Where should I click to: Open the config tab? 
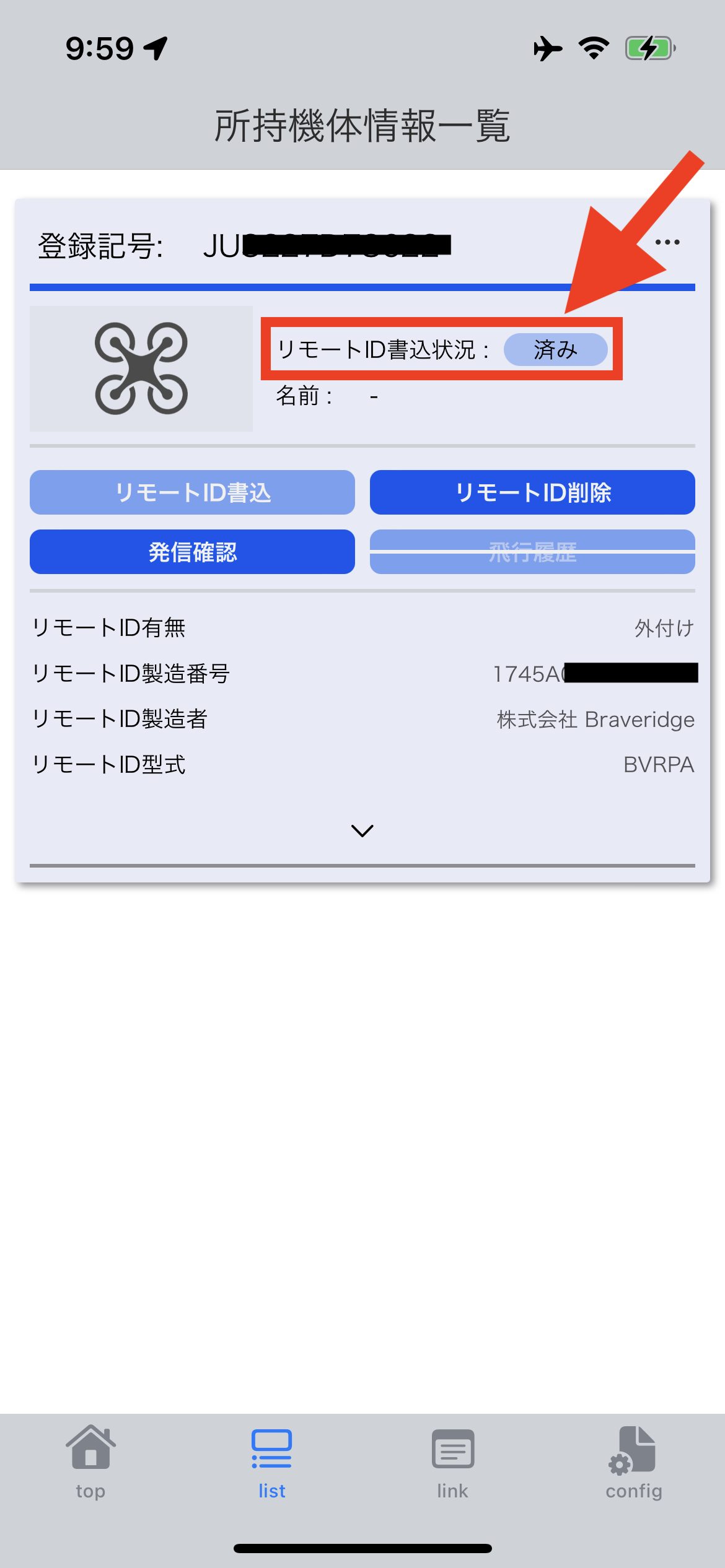[x=634, y=1463]
